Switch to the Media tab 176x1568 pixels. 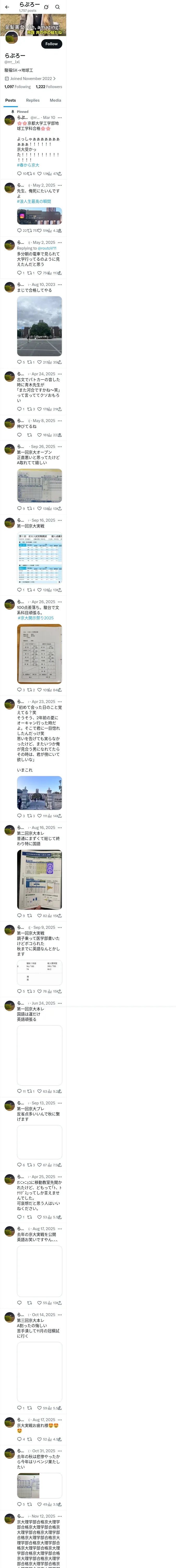55,100
